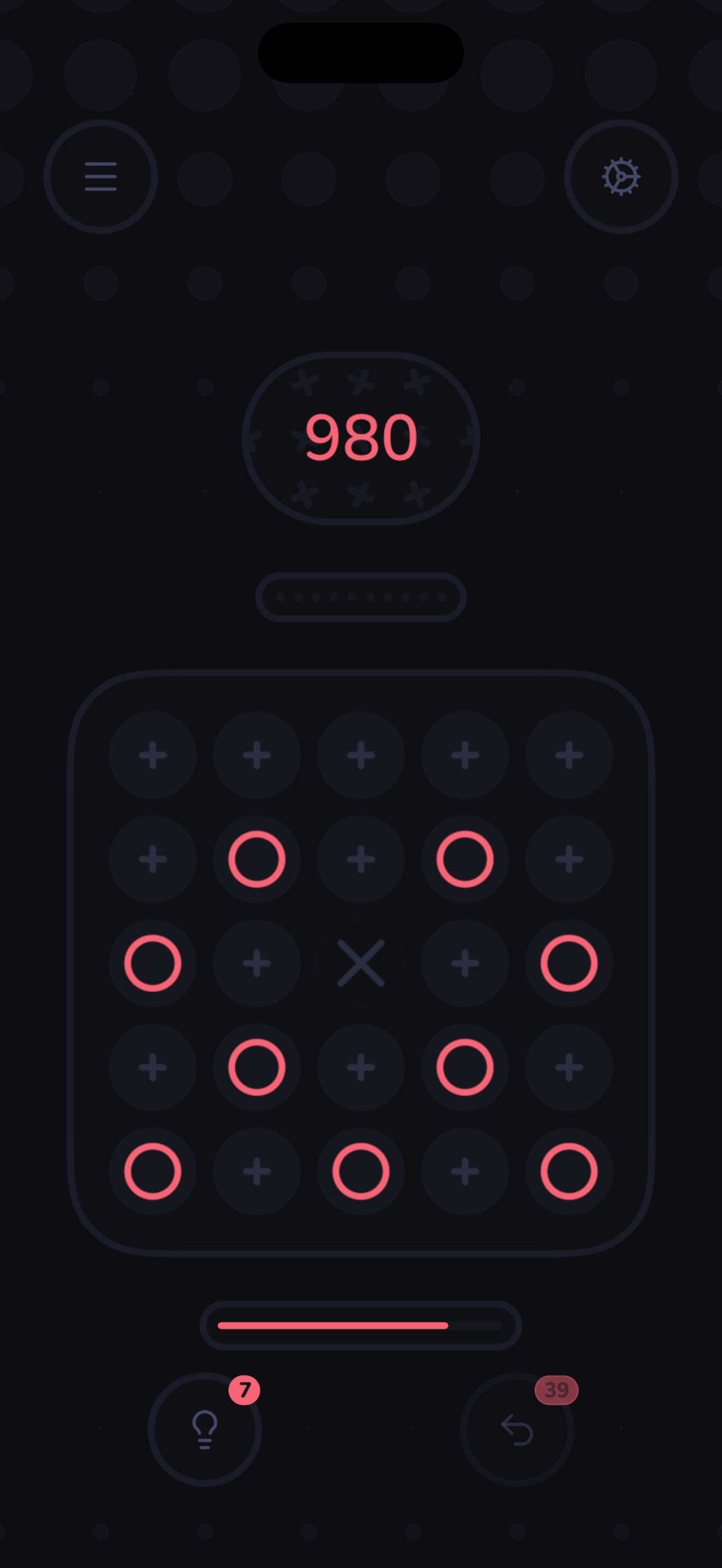This screenshot has width=722, height=1568.
Task: Open the hamburger menu
Action: (101, 177)
